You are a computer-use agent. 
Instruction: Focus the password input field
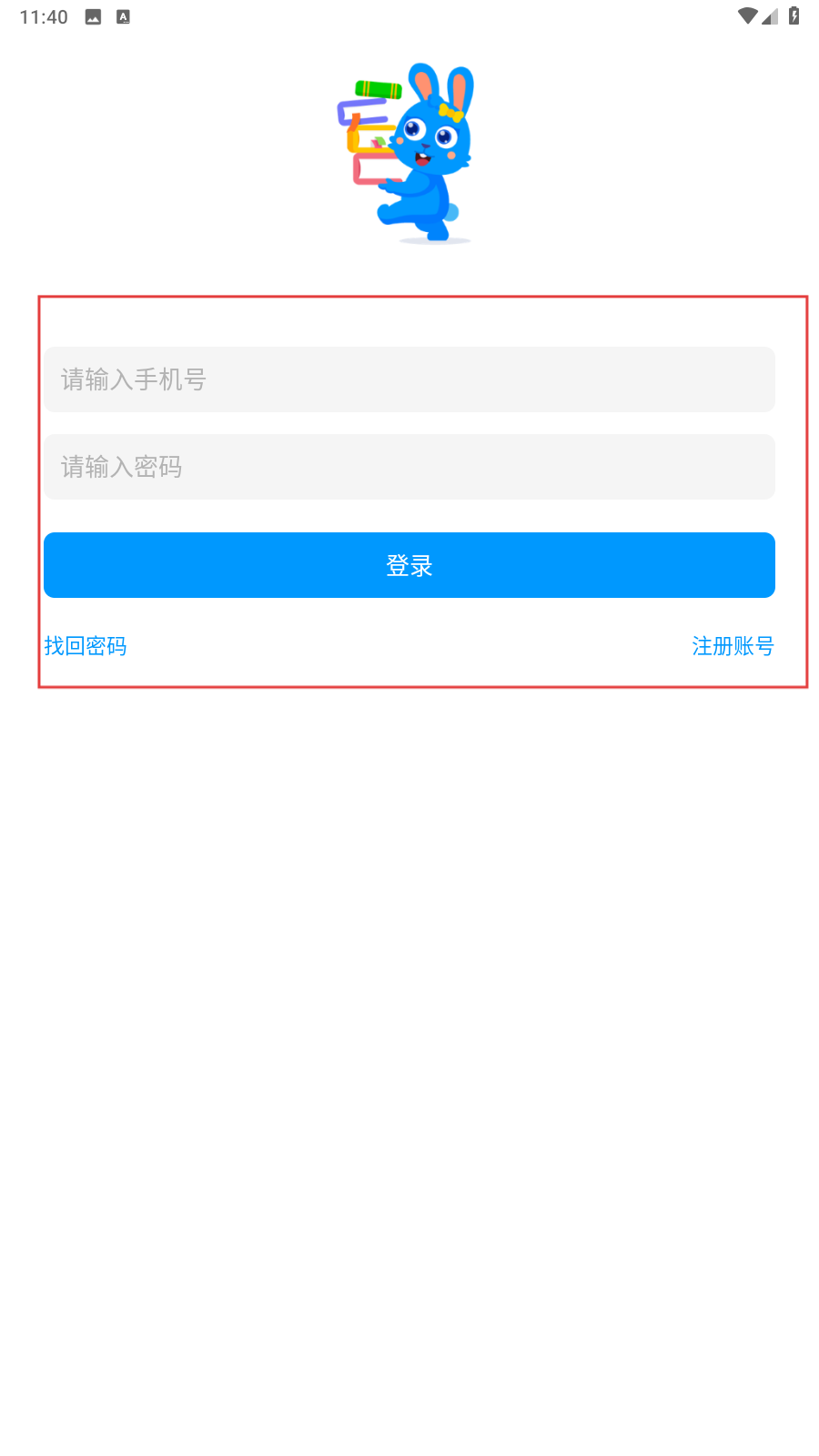pos(409,467)
